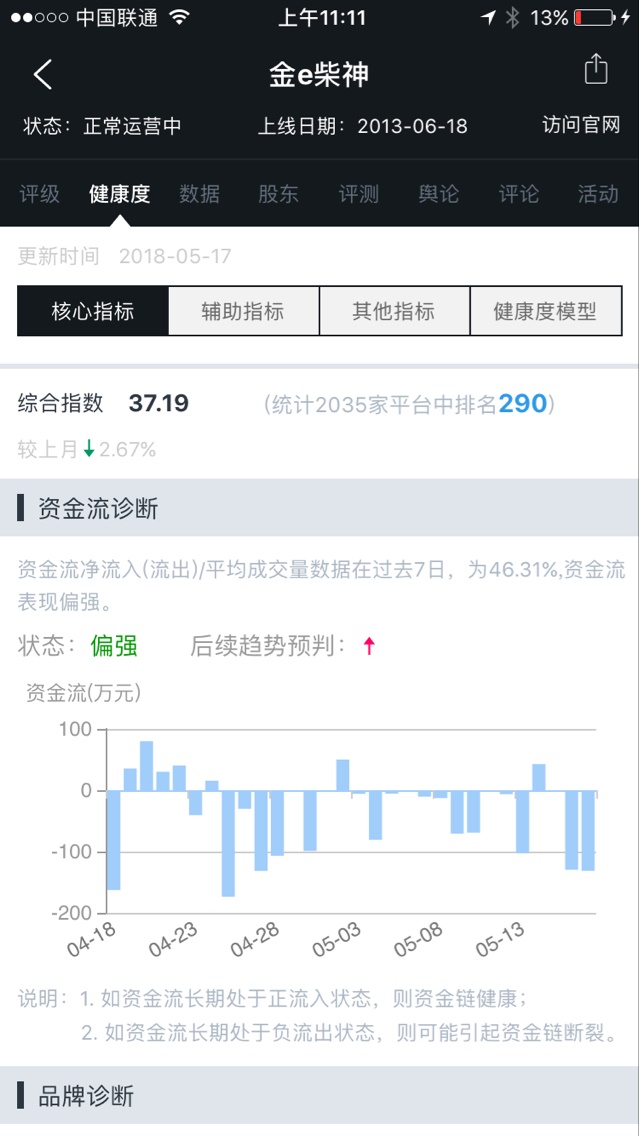Open the 活动 tab
The width and height of the screenshot is (639, 1136).
coord(598,194)
